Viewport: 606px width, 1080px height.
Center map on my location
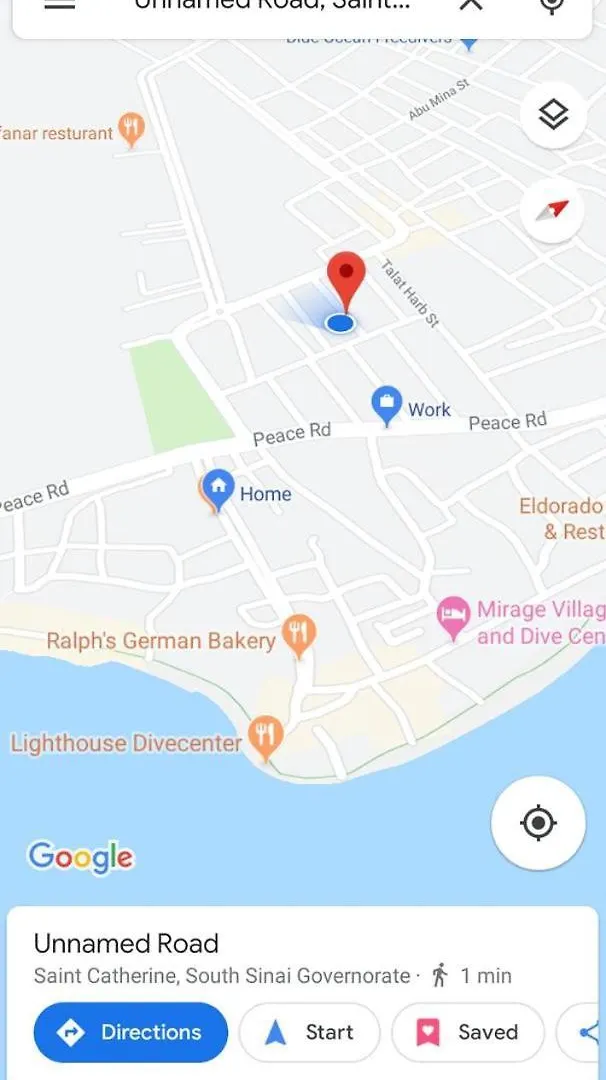(x=538, y=823)
